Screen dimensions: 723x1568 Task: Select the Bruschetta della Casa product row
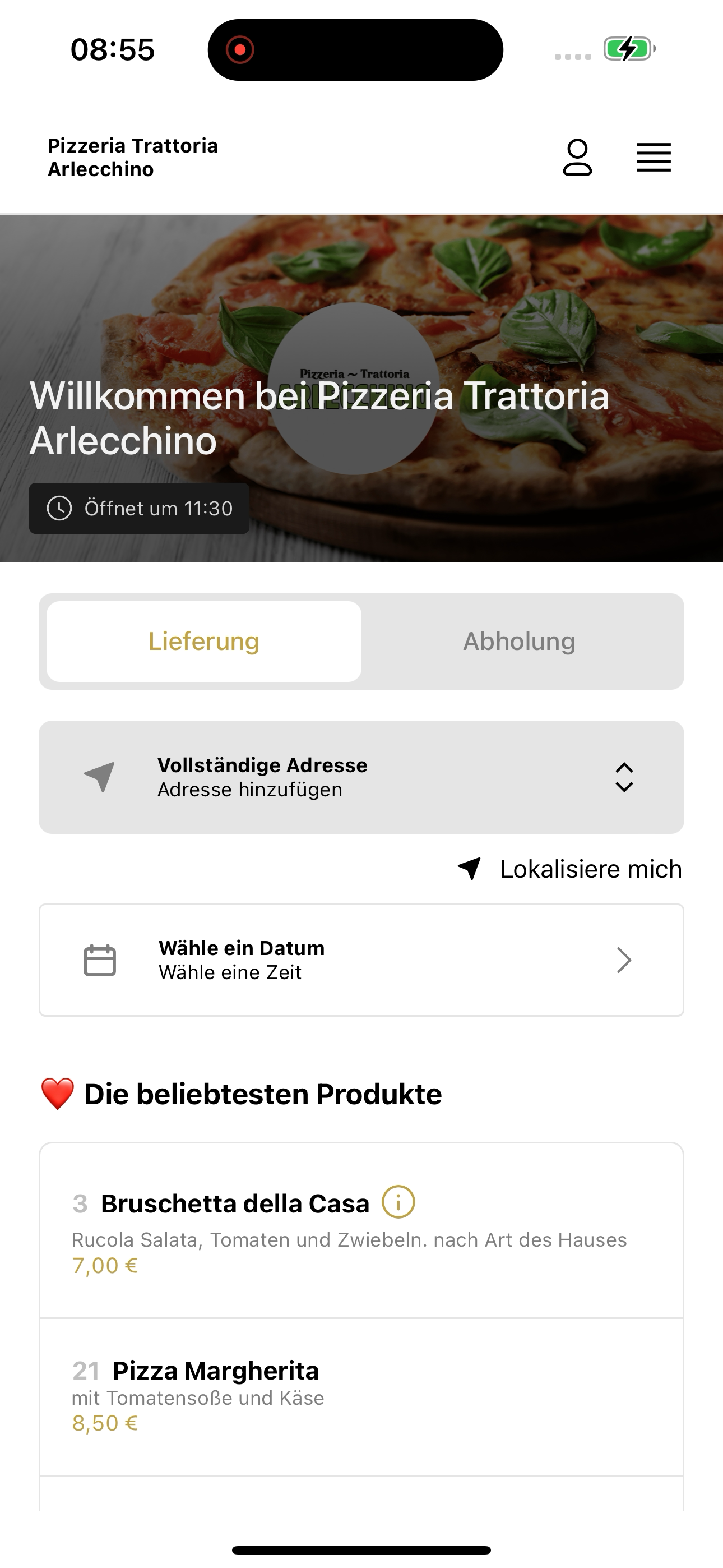click(x=361, y=1231)
